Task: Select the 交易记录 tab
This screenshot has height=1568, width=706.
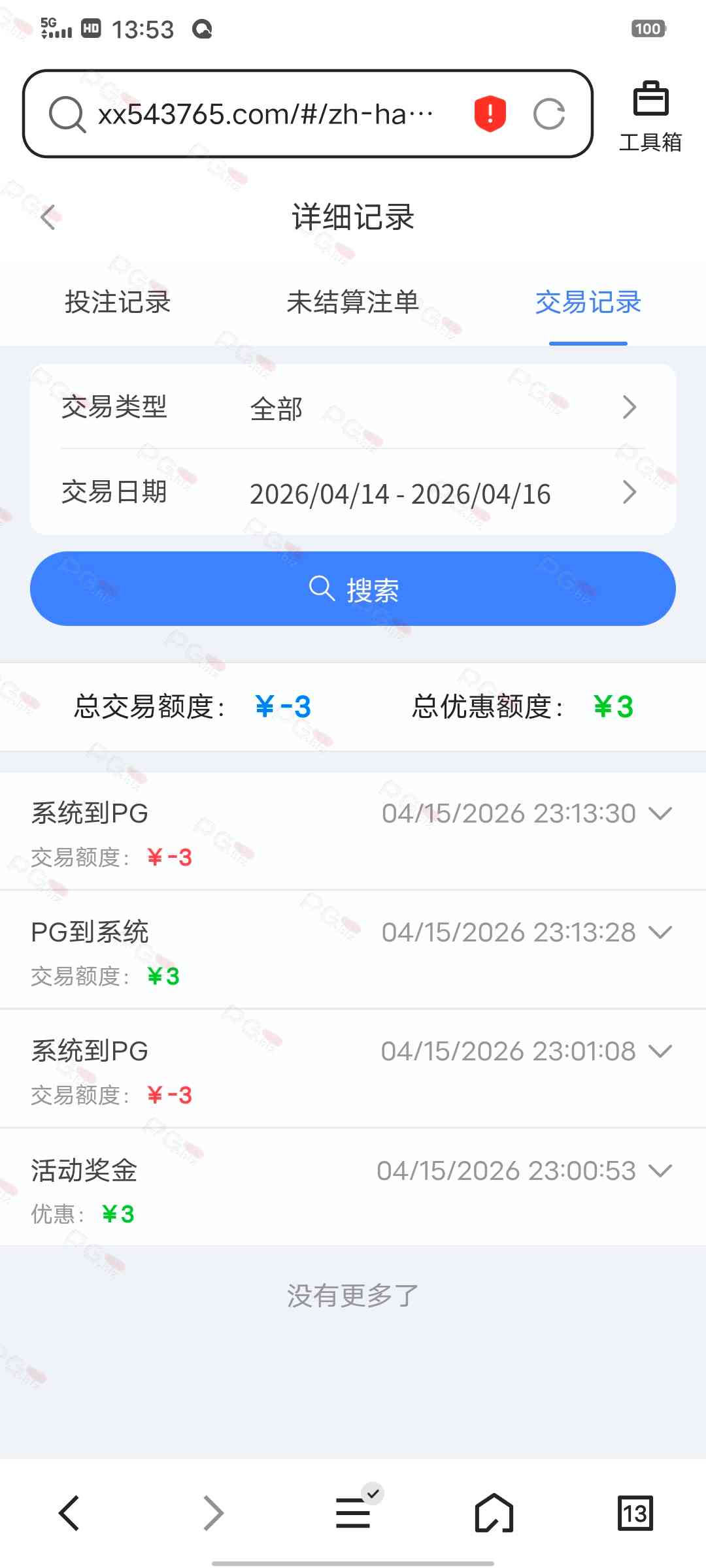Action: 588,302
